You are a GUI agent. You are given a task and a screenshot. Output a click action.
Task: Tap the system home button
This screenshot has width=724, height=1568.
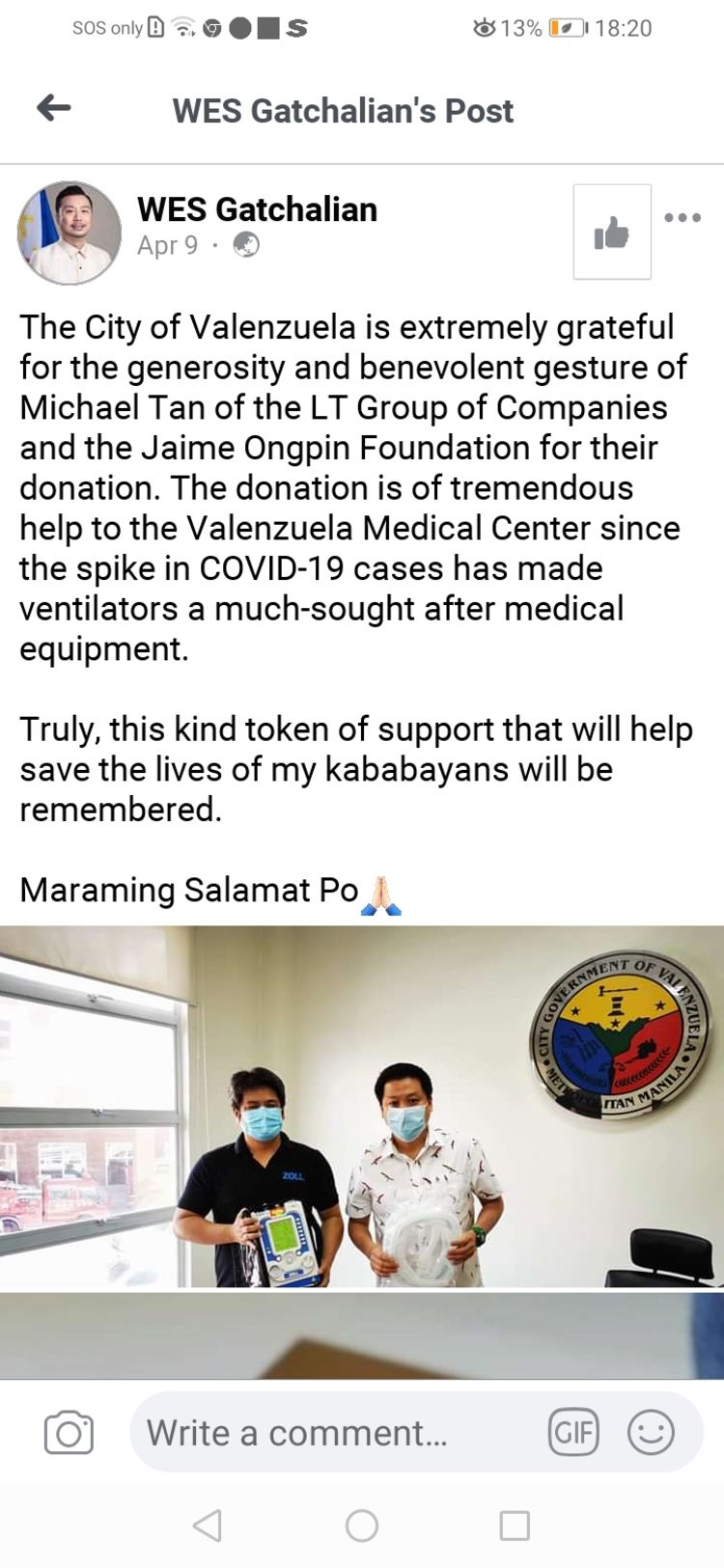coord(362,1526)
